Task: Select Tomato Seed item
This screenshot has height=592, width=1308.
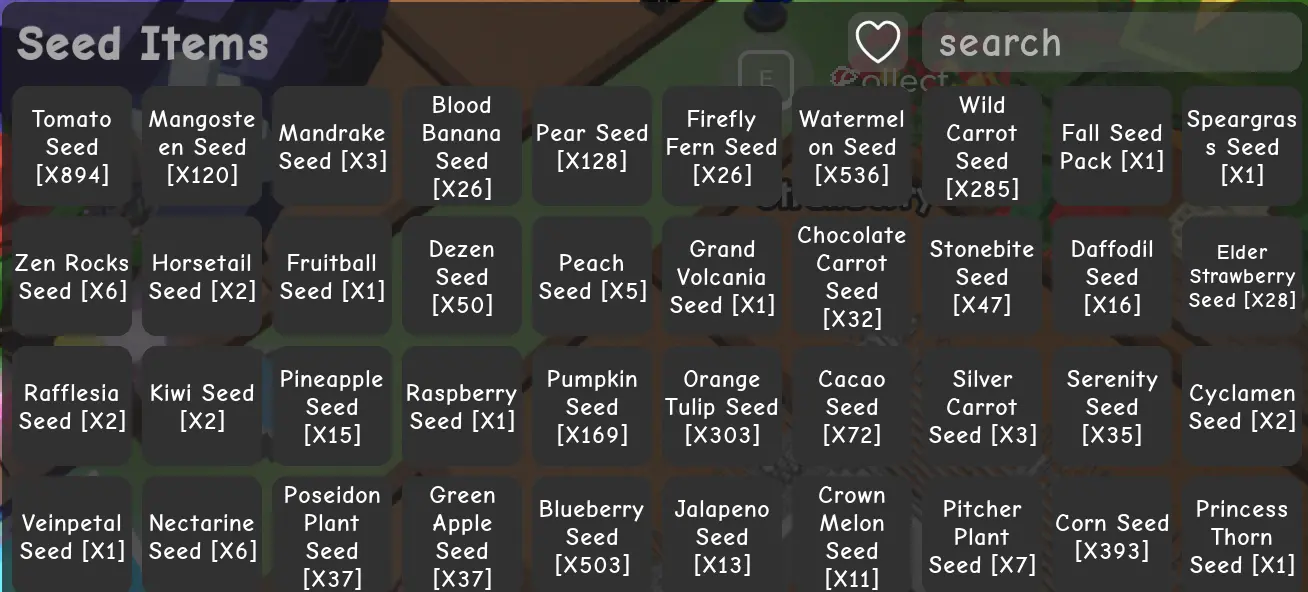Action: 72,147
